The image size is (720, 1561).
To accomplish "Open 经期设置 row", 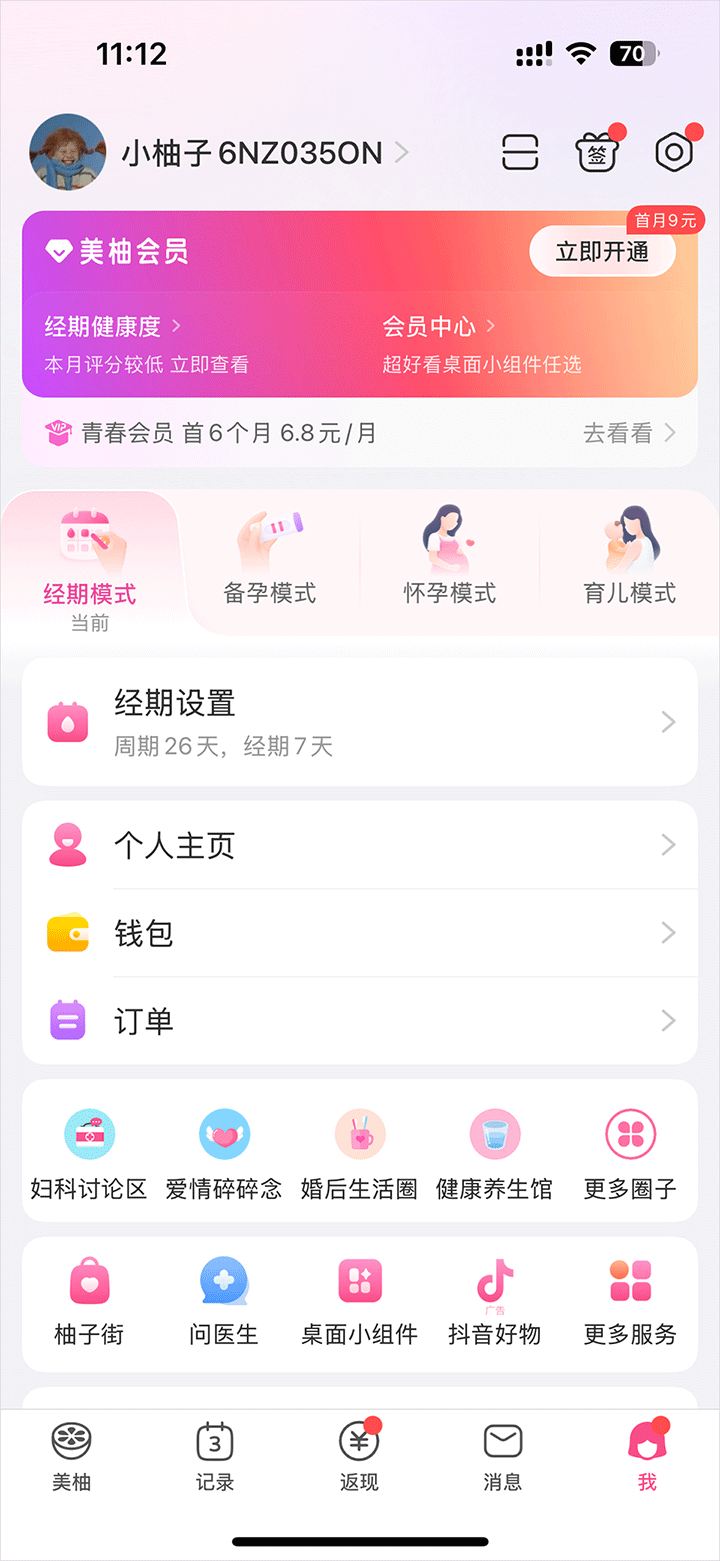I will coord(360,722).
